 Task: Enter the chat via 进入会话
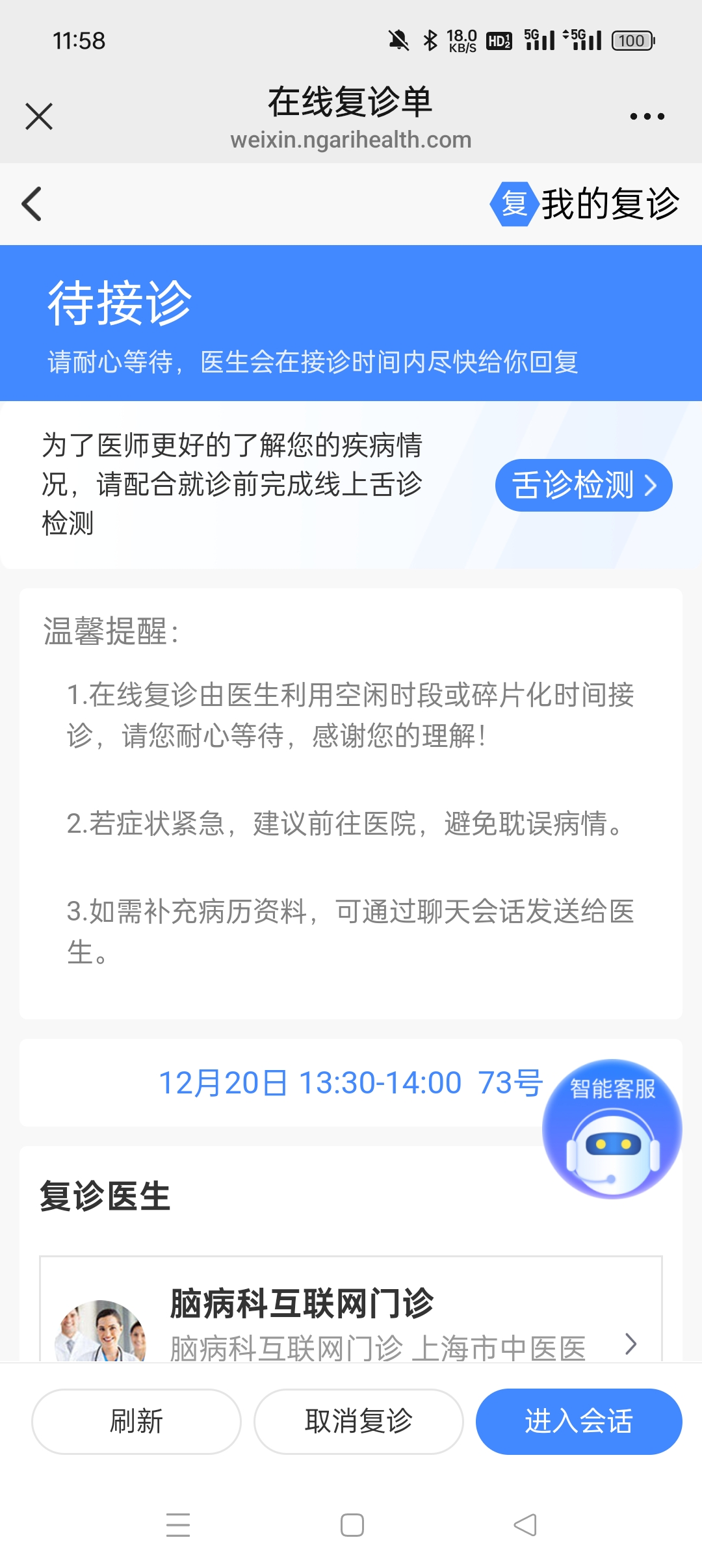(x=578, y=1421)
